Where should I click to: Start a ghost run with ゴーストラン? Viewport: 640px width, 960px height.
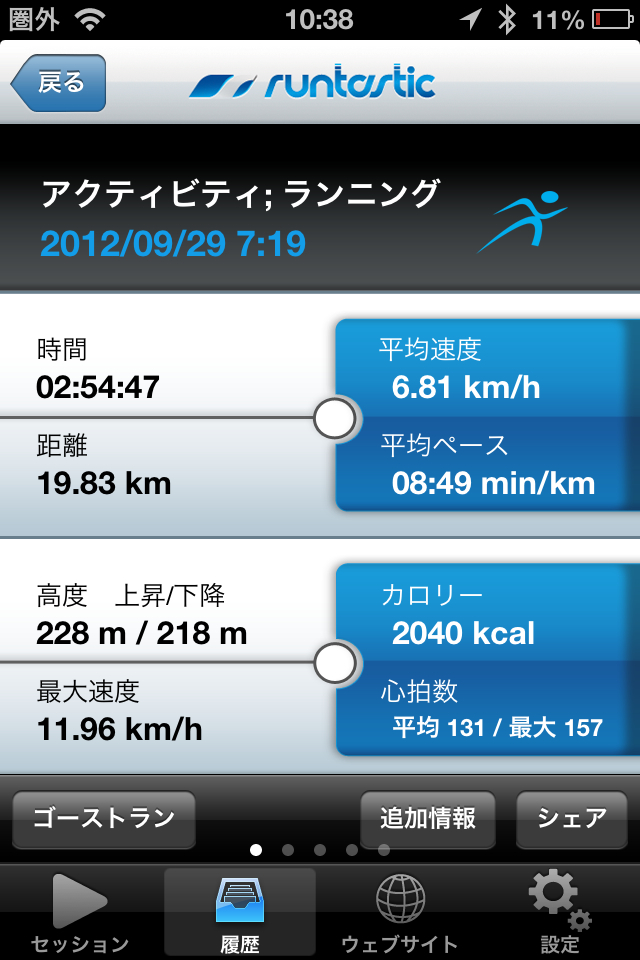[104, 819]
